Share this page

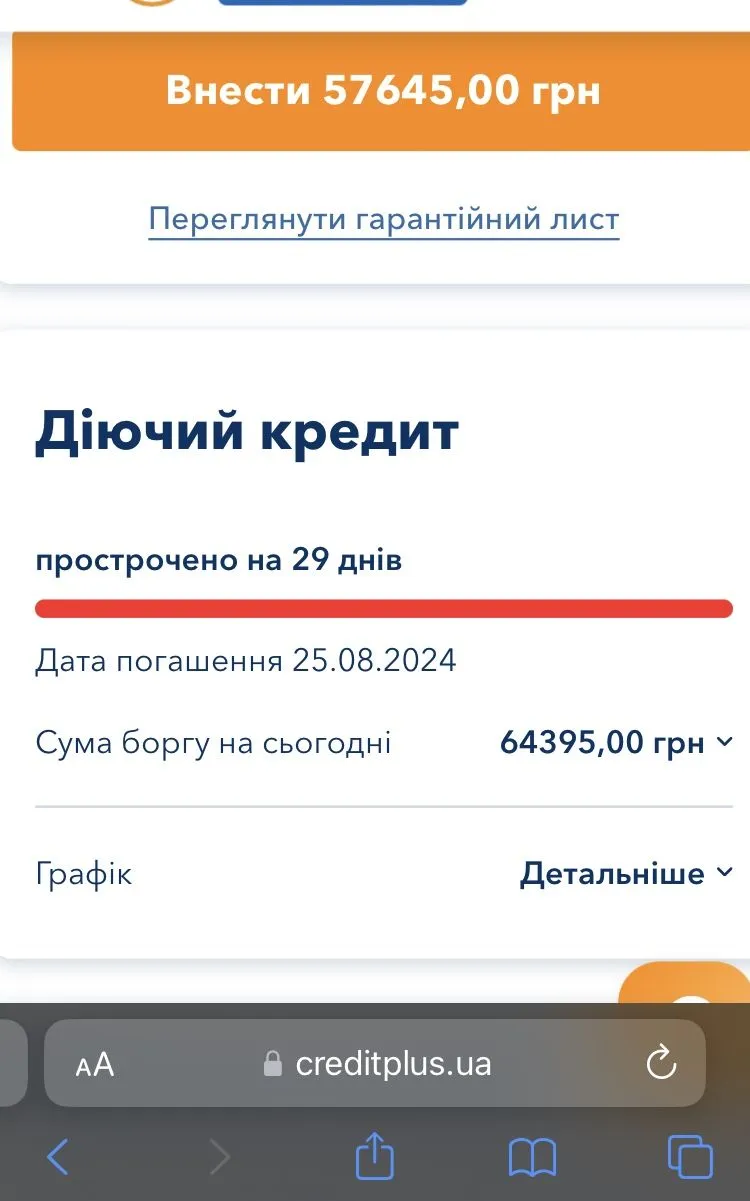click(375, 1157)
